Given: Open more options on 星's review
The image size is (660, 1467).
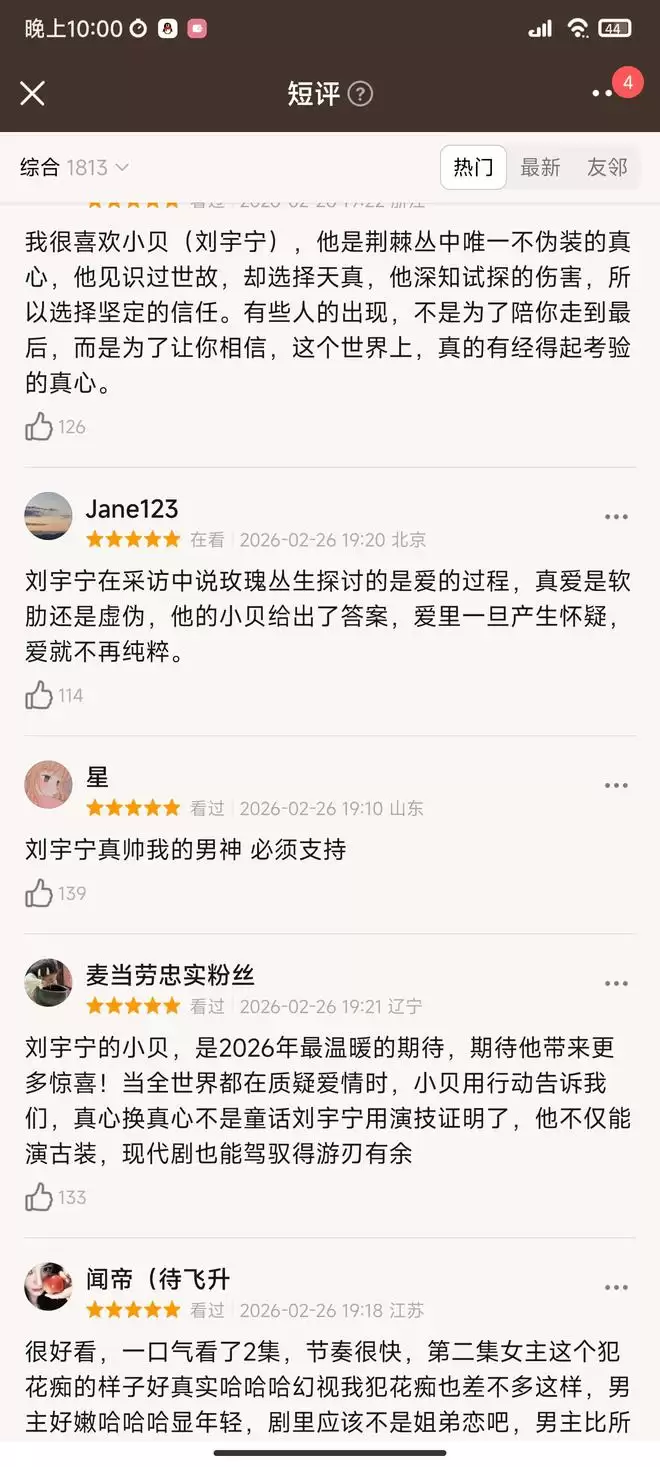Looking at the screenshot, I should click(x=616, y=786).
